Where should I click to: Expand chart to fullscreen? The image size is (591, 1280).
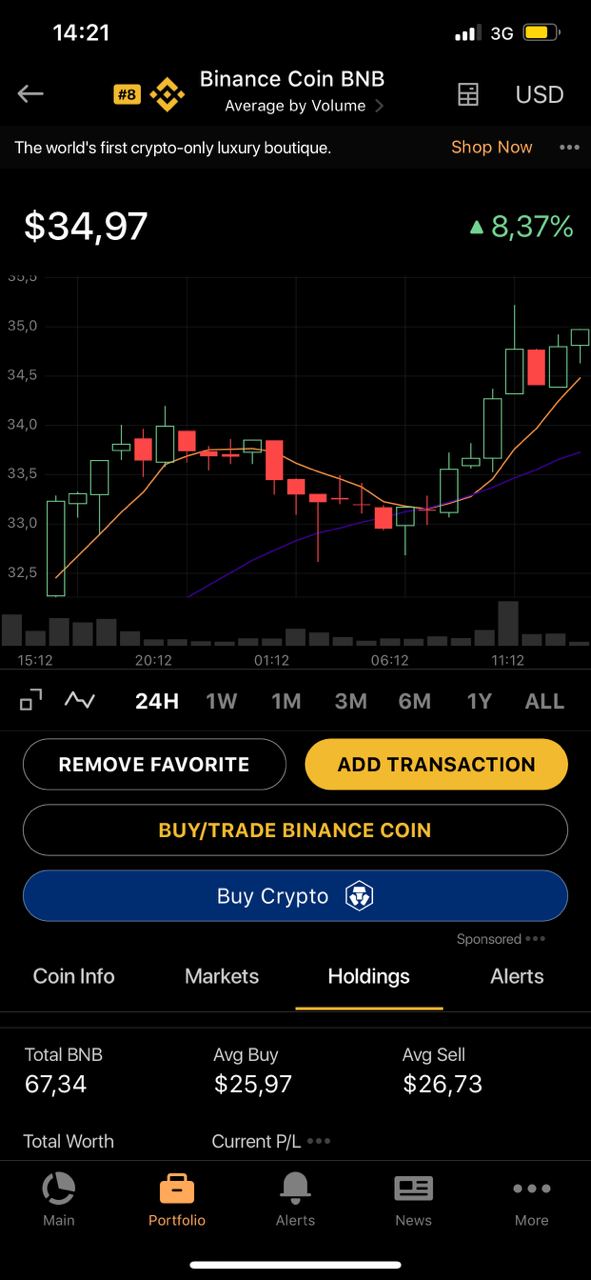[x=31, y=700]
